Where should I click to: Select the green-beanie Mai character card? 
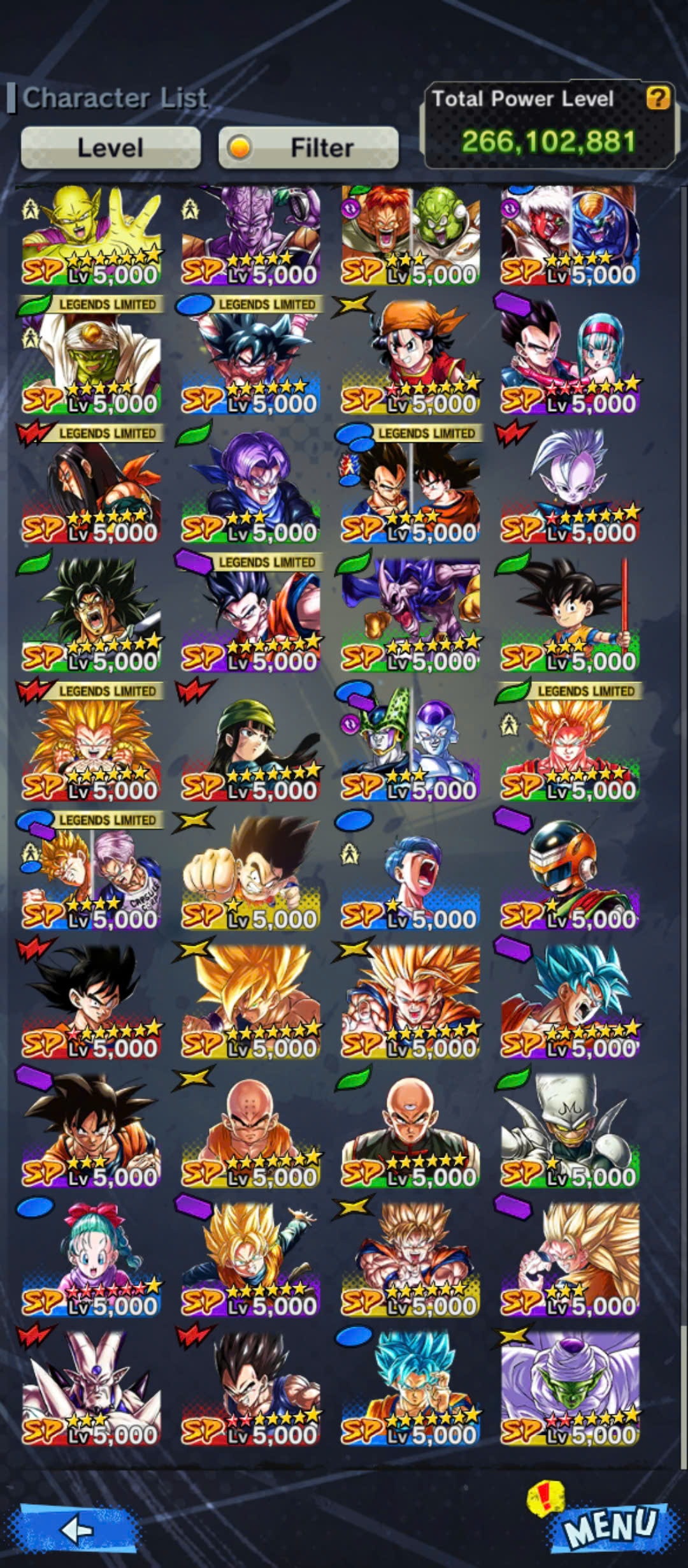click(x=251, y=742)
